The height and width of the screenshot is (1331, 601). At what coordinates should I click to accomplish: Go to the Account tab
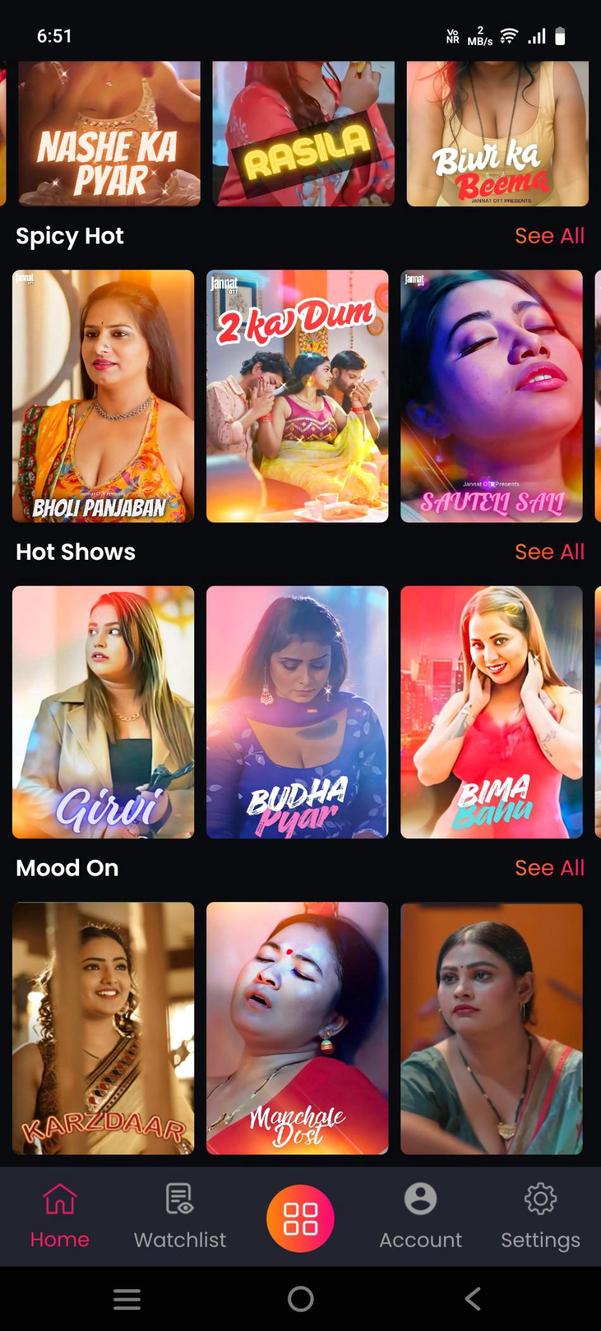(x=420, y=1215)
